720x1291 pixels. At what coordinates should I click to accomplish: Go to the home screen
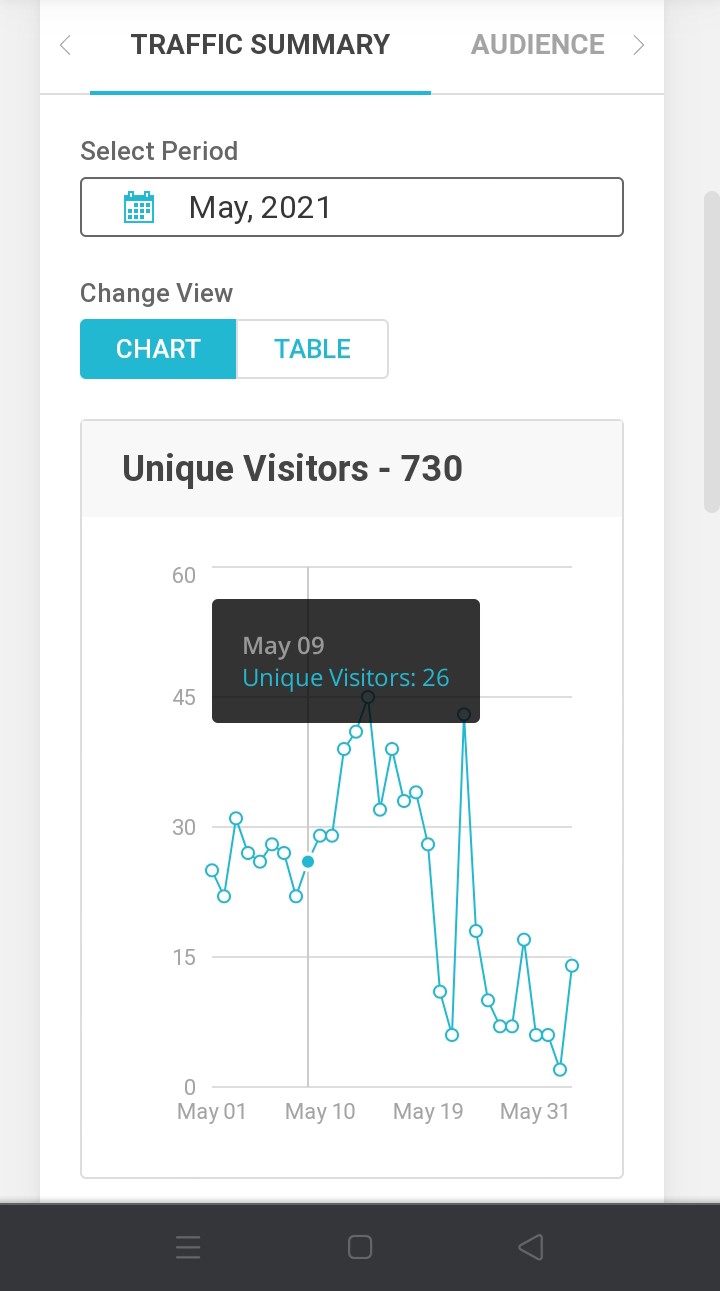[360, 1247]
